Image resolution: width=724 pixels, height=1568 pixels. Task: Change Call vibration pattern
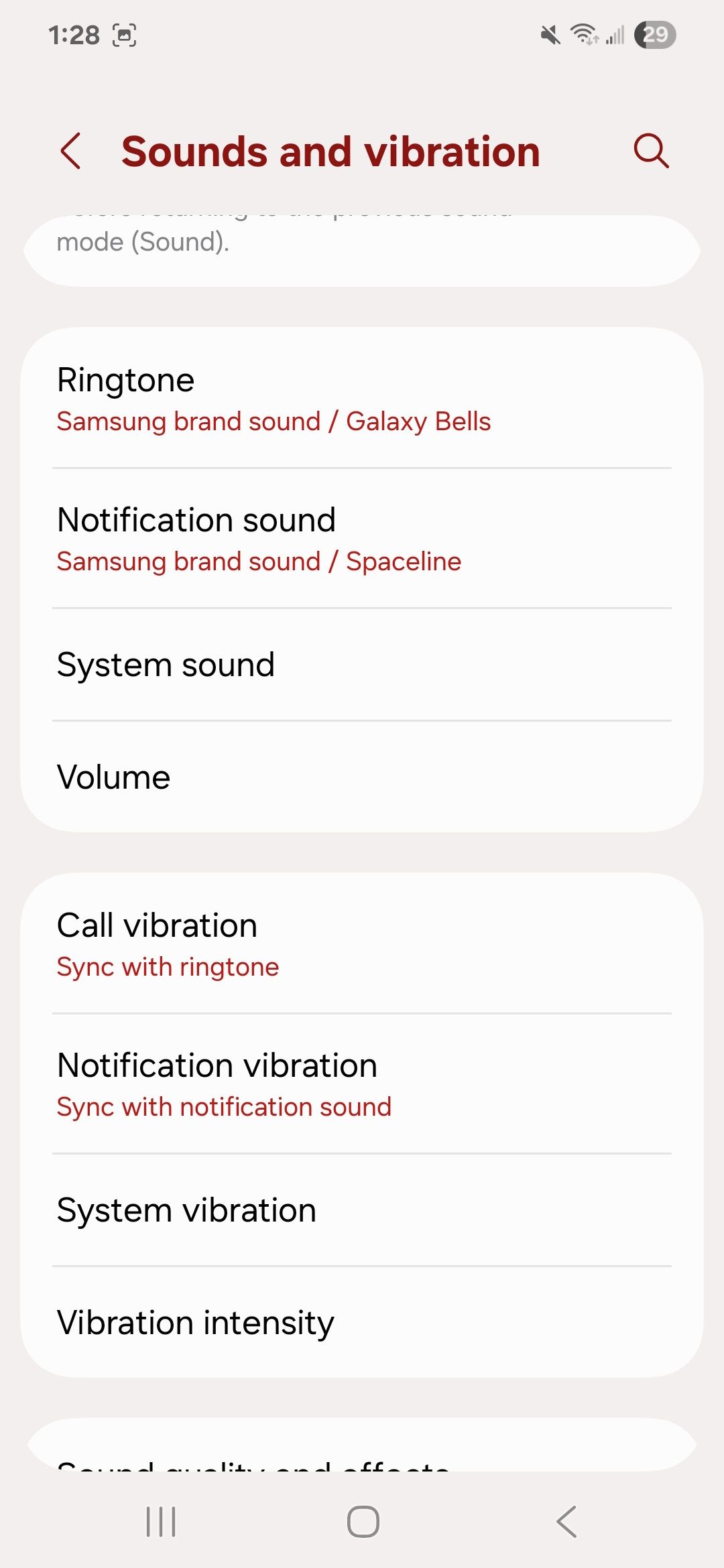[362, 943]
